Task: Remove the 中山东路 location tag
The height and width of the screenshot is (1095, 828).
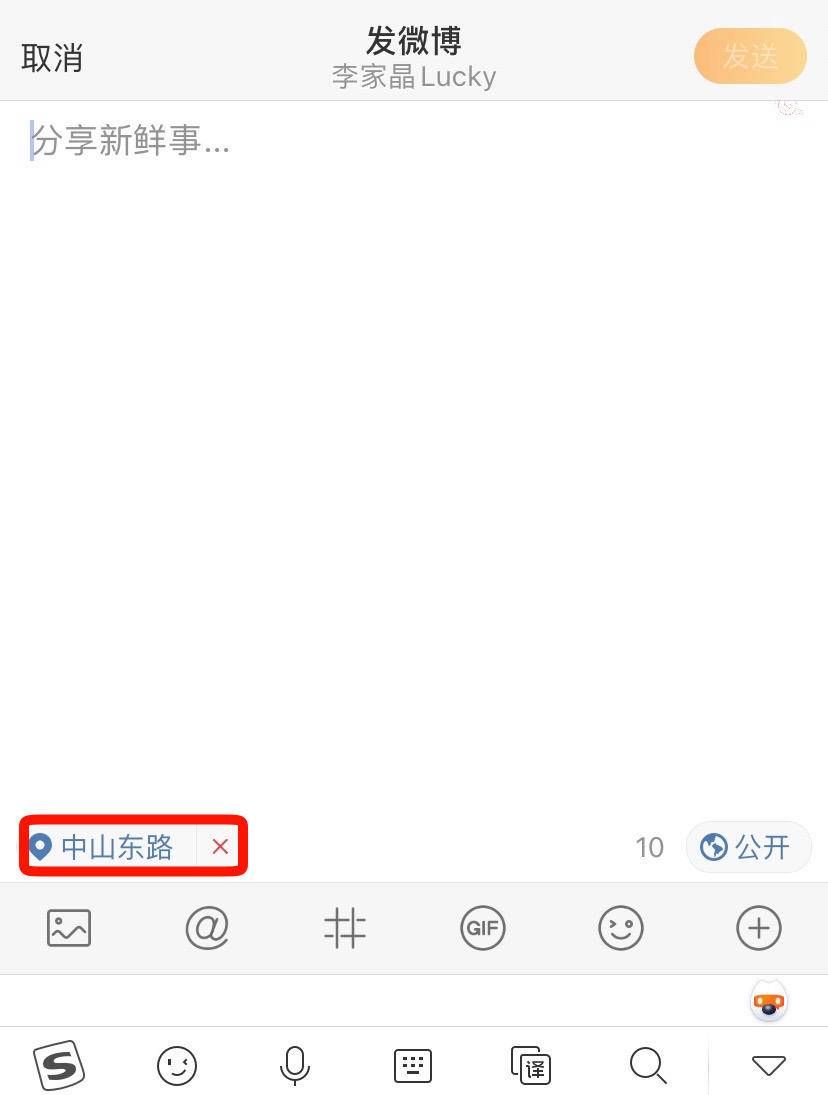Action: coord(220,847)
